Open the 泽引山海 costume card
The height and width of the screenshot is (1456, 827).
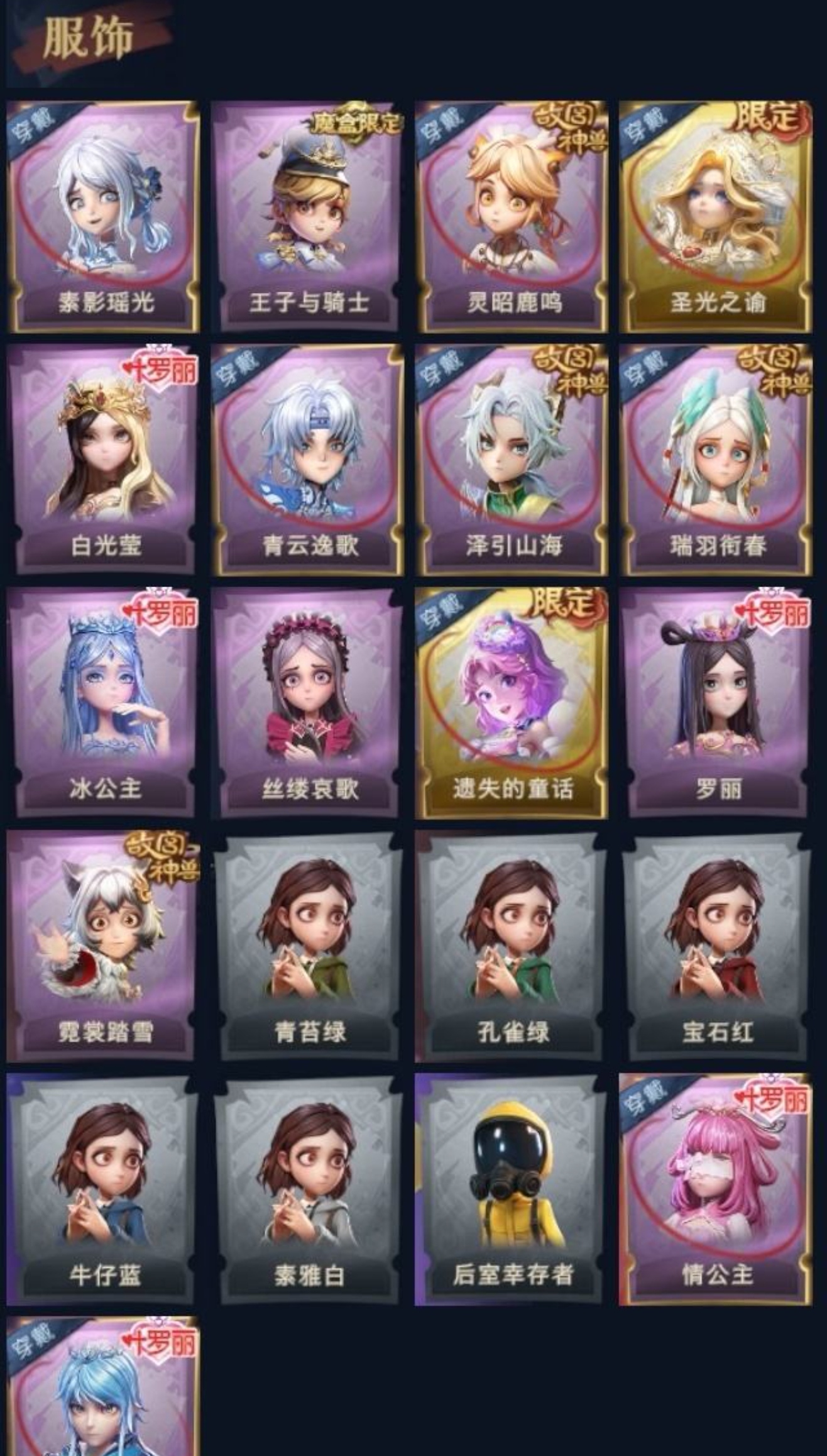coord(512,460)
